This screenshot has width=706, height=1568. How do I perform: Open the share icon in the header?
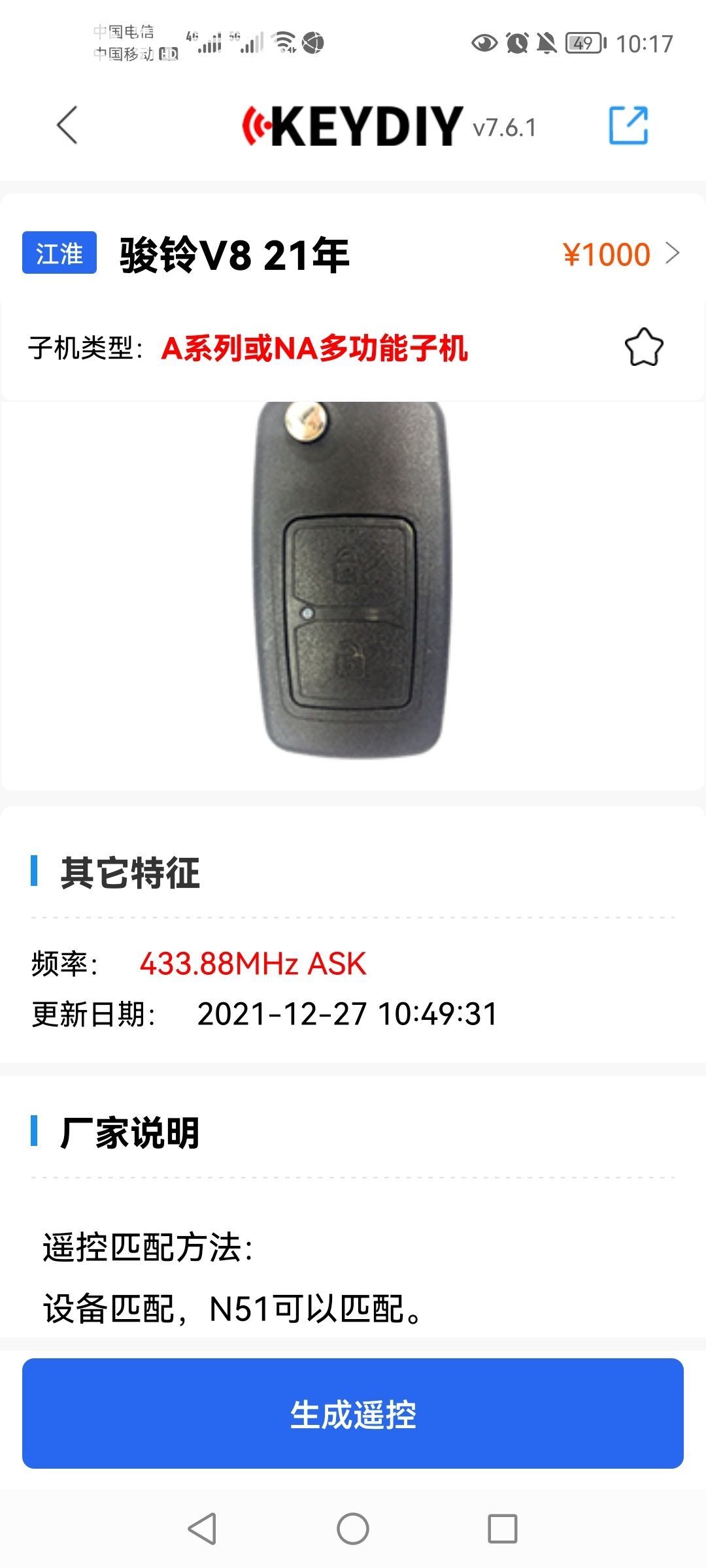tap(628, 125)
